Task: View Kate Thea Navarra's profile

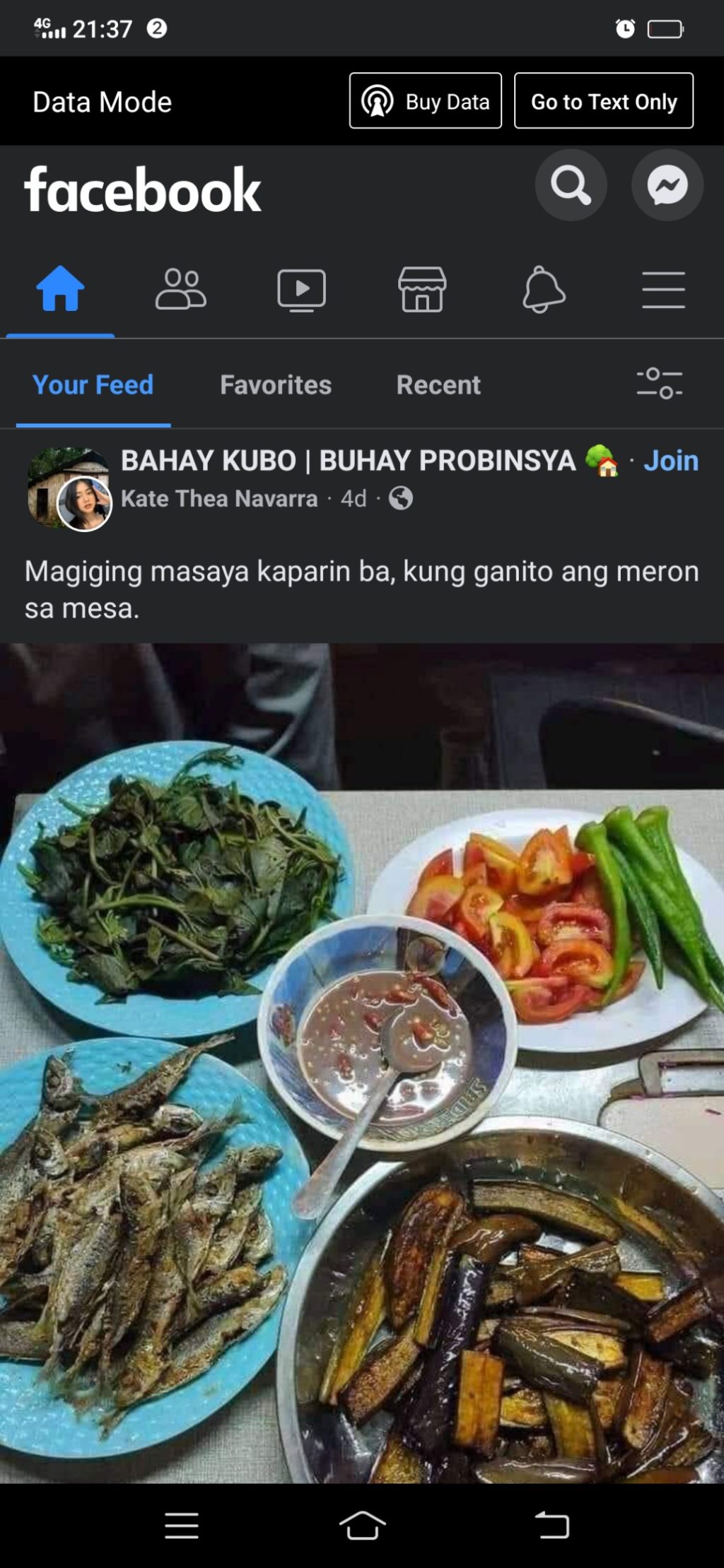Action: point(219,499)
